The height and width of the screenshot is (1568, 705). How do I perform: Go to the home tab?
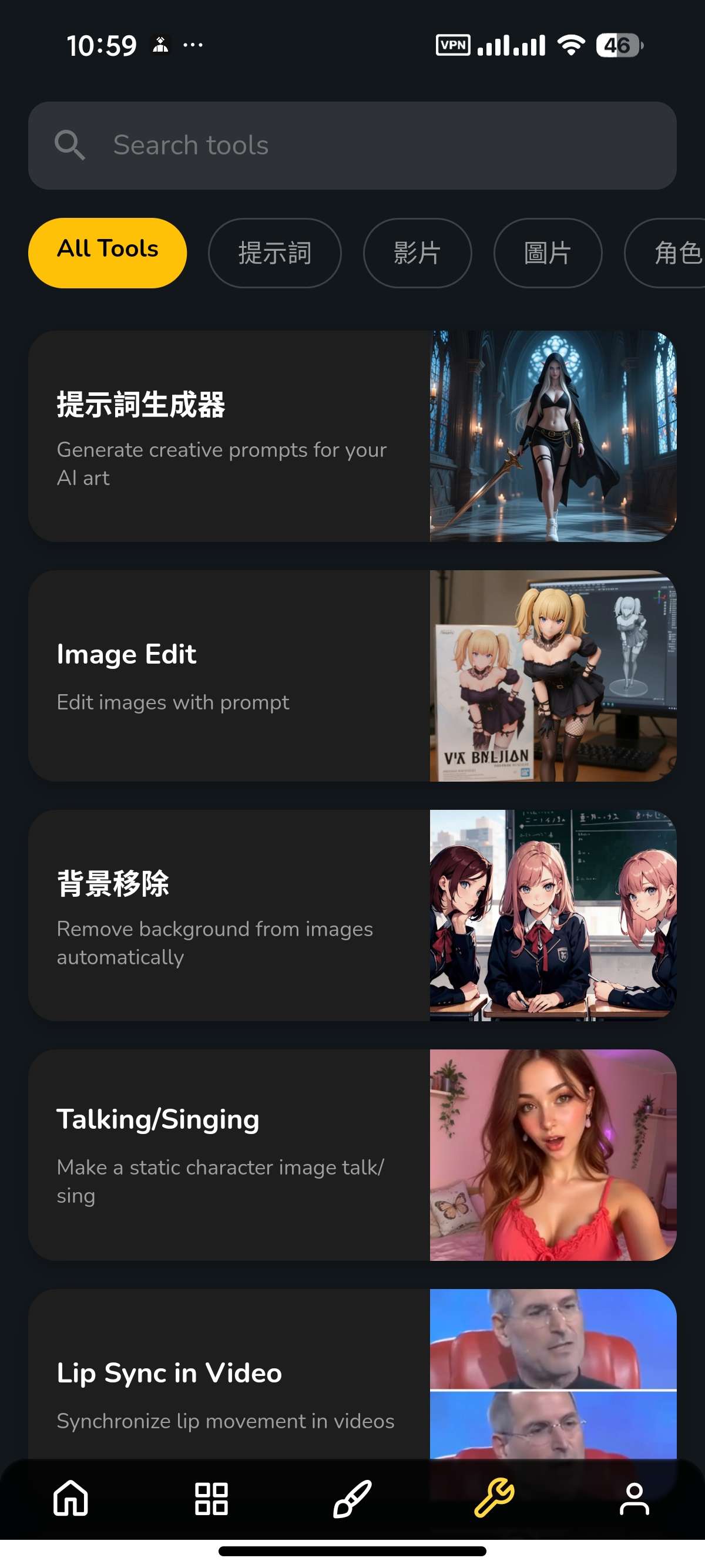[70, 1498]
